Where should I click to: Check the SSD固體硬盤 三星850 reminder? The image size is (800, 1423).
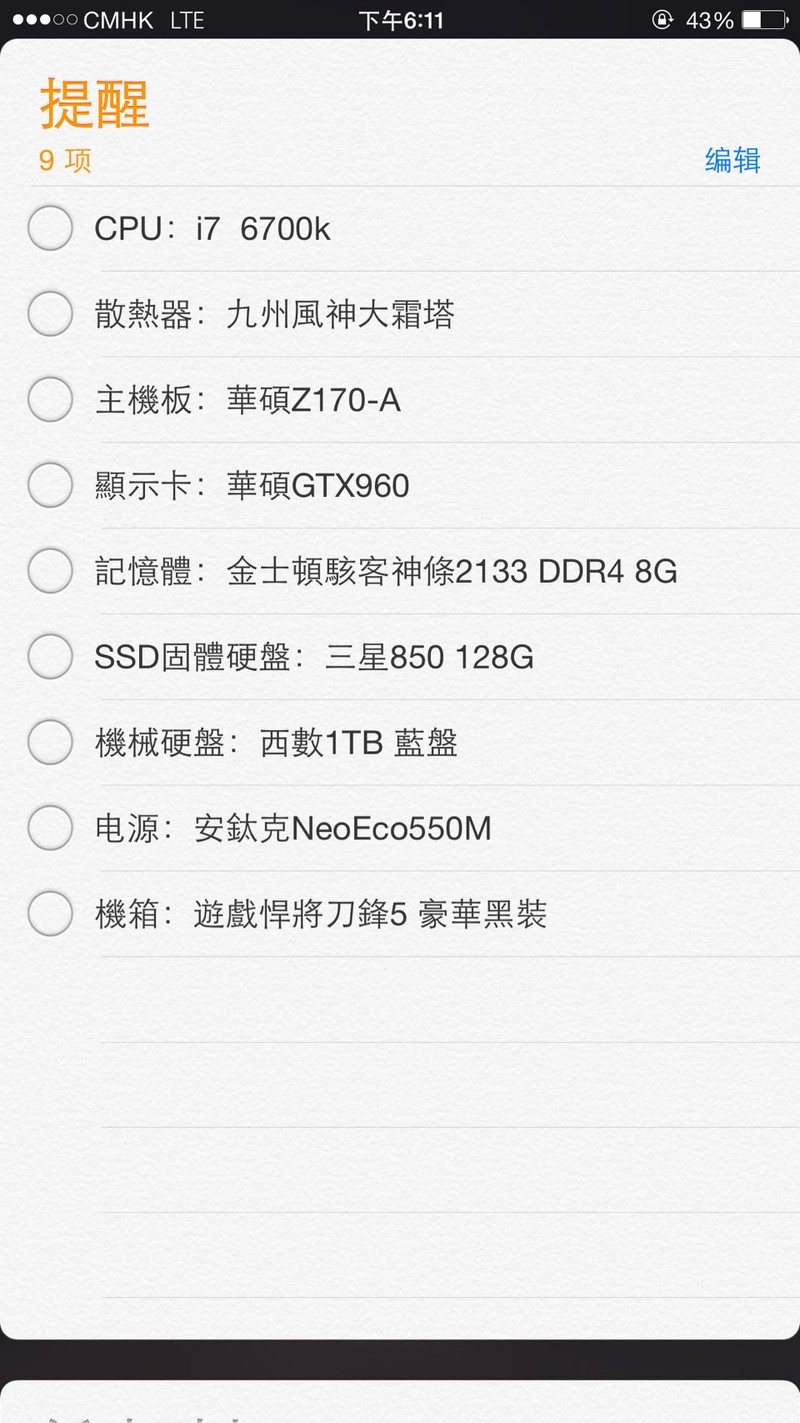50,657
